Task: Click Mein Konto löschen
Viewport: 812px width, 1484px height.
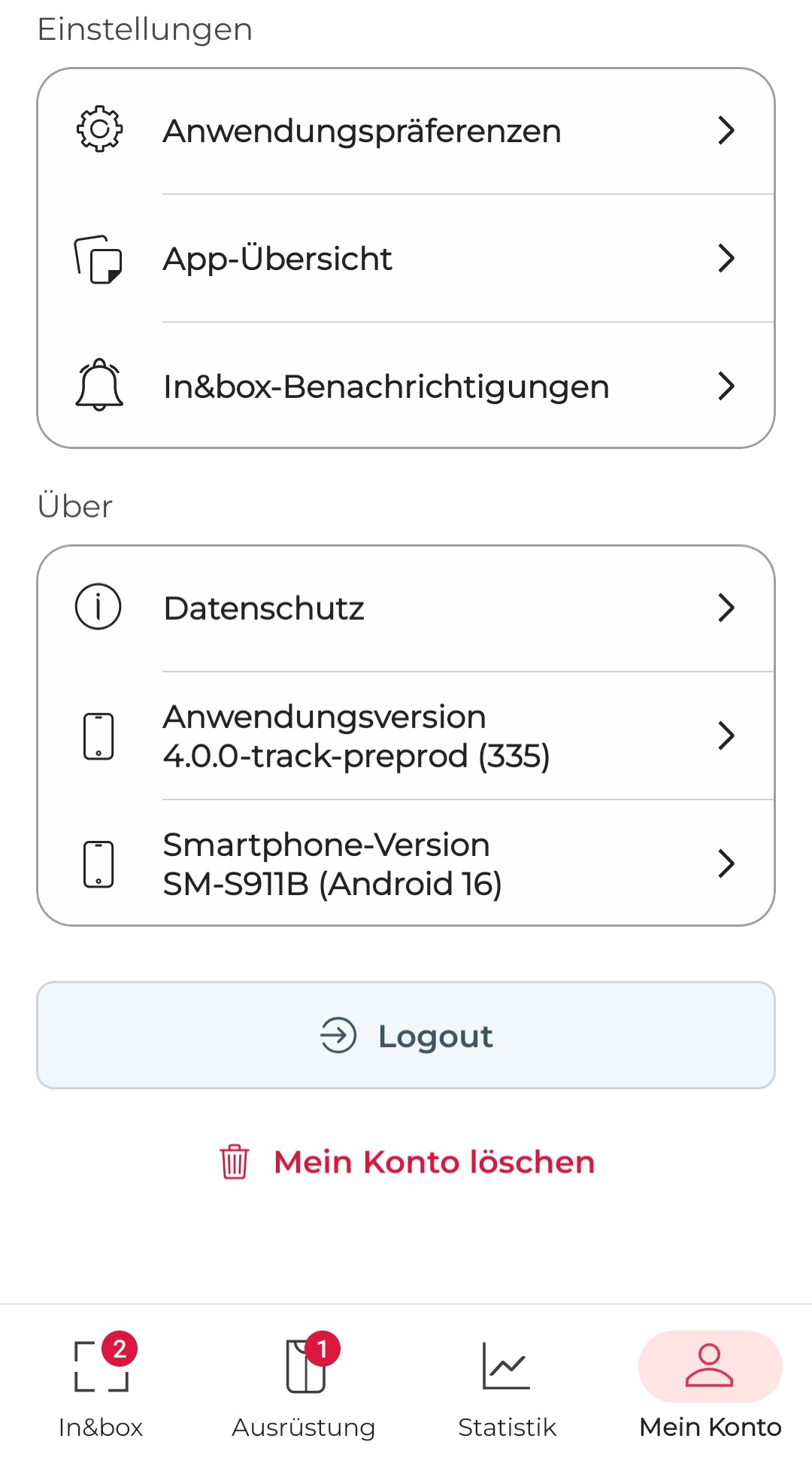Action: [435, 1161]
